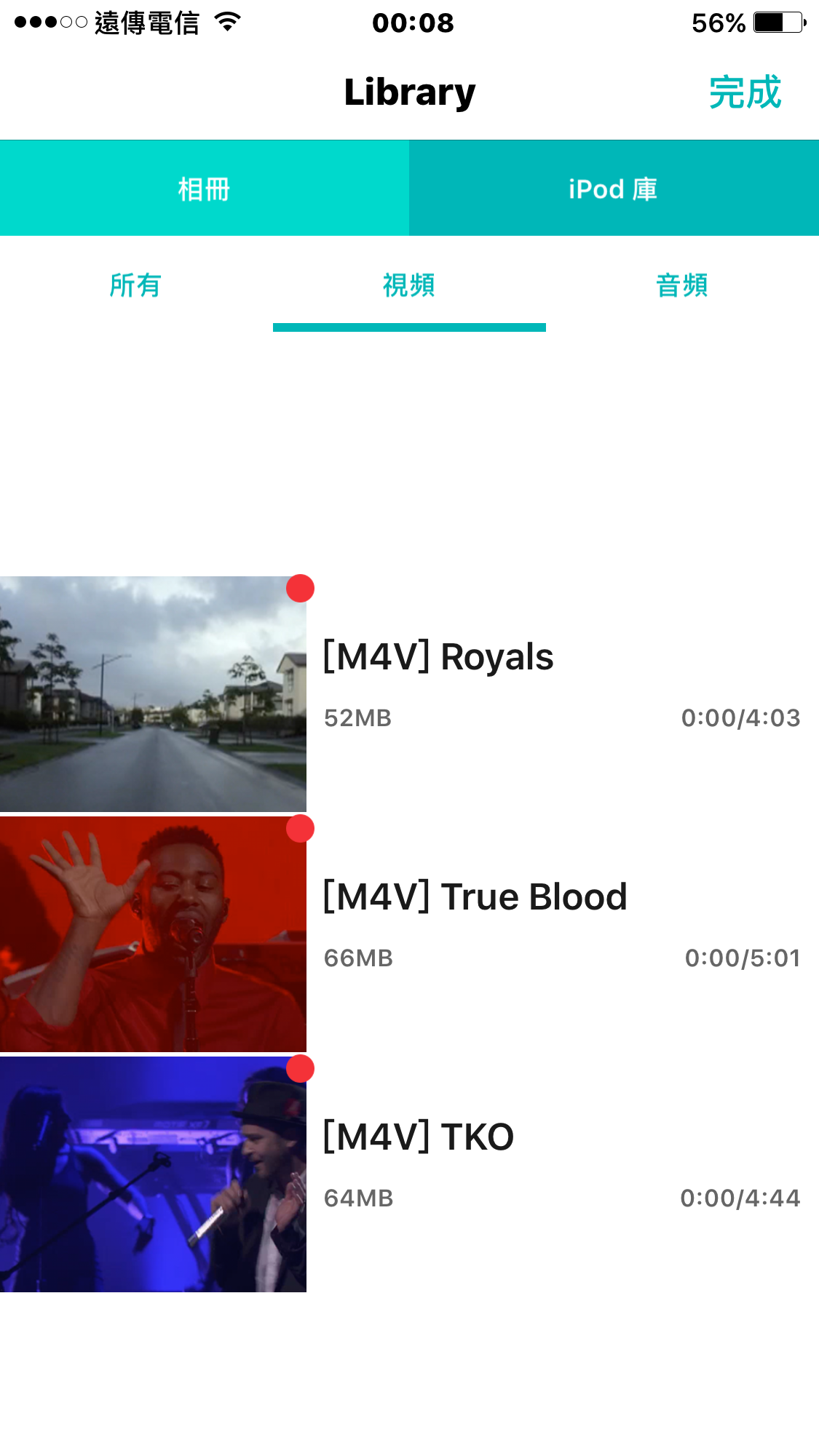Tap the 遠傳電信 carrier label
The height and width of the screenshot is (1456, 819).
pyautogui.click(x=146, y=23)
